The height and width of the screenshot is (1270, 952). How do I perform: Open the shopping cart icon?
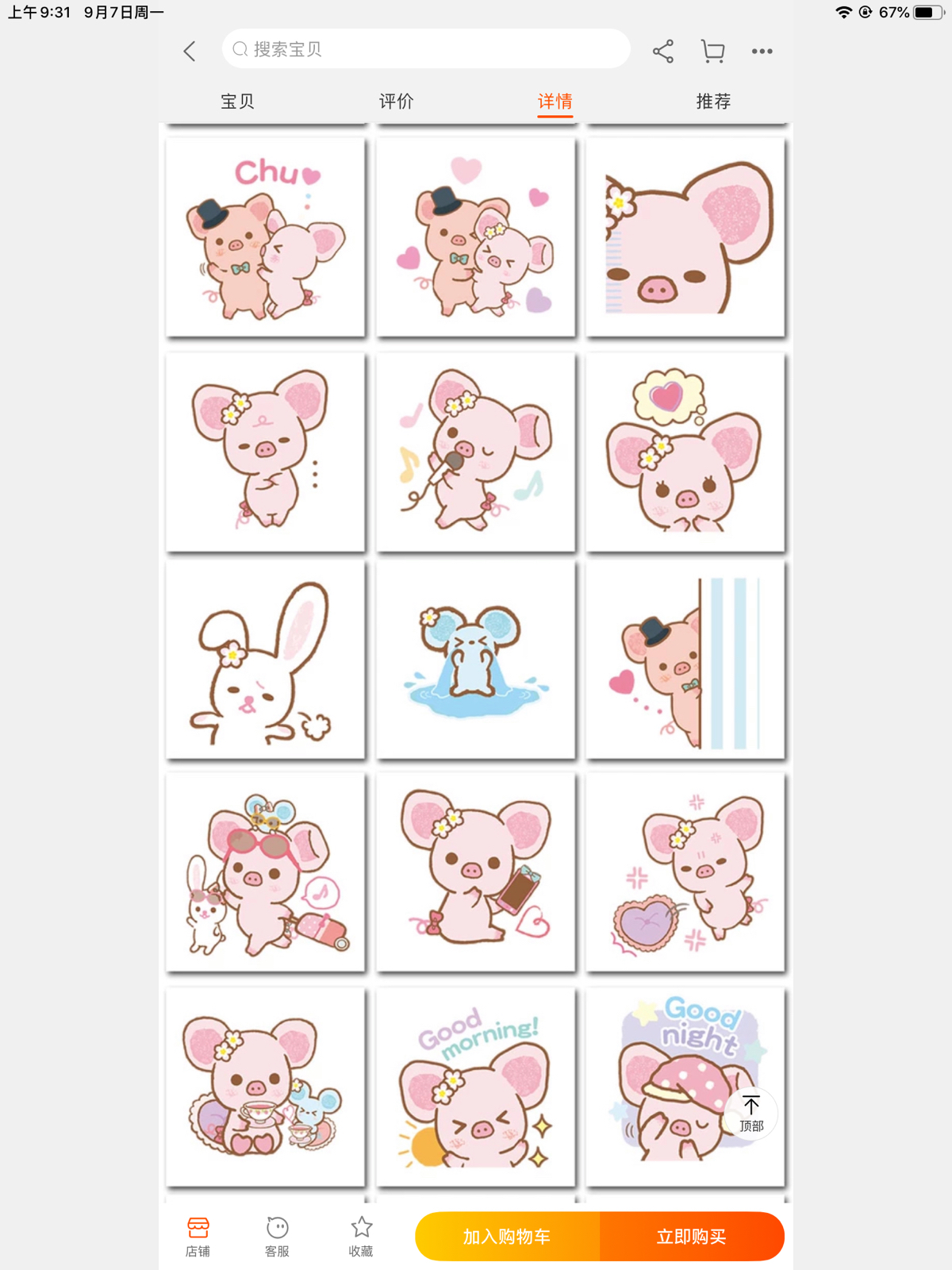[712, 52]
